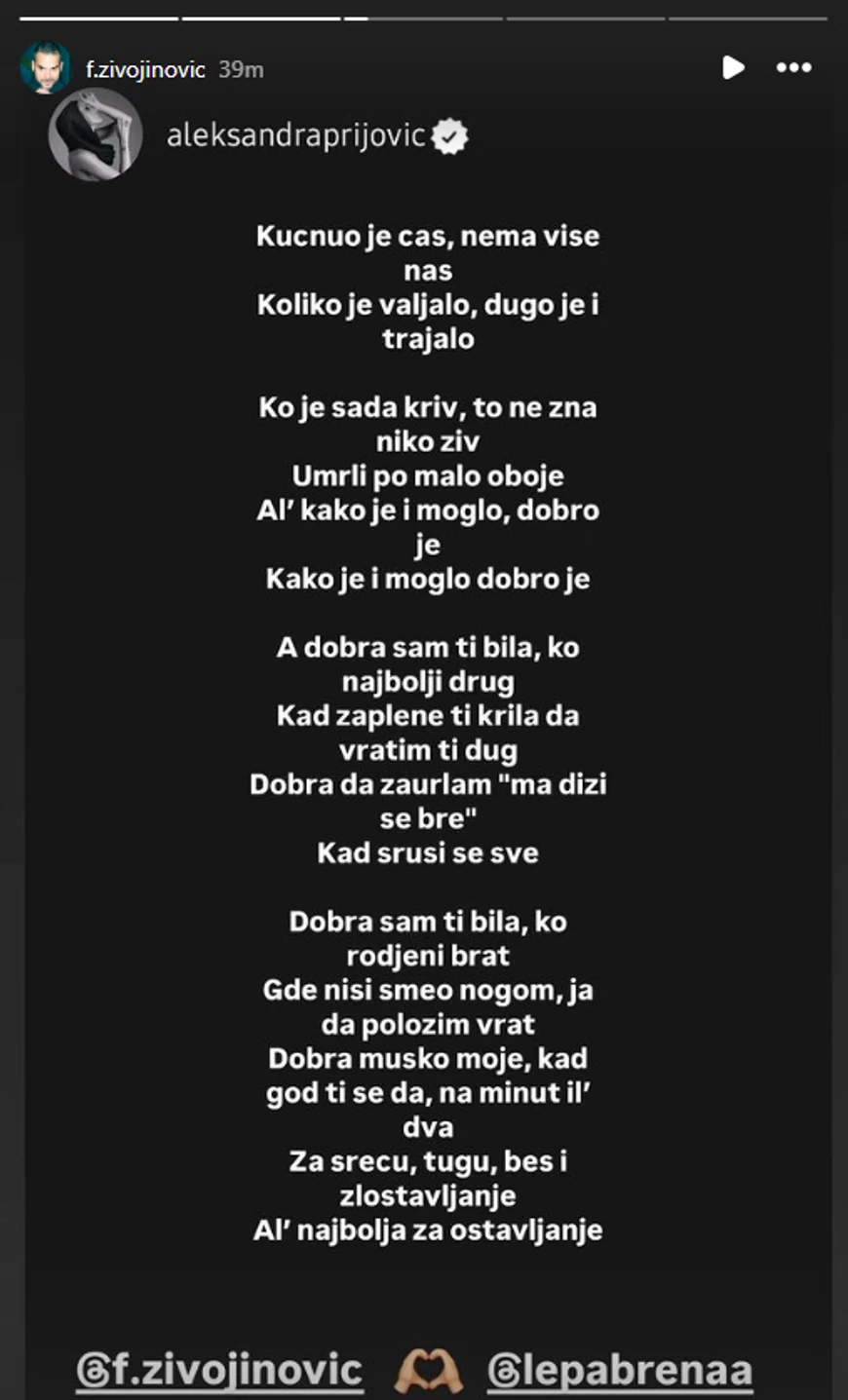Open f.zivojinovic's profile picture
Screen dimensions: 848x1400
click(x=45, y=68)
